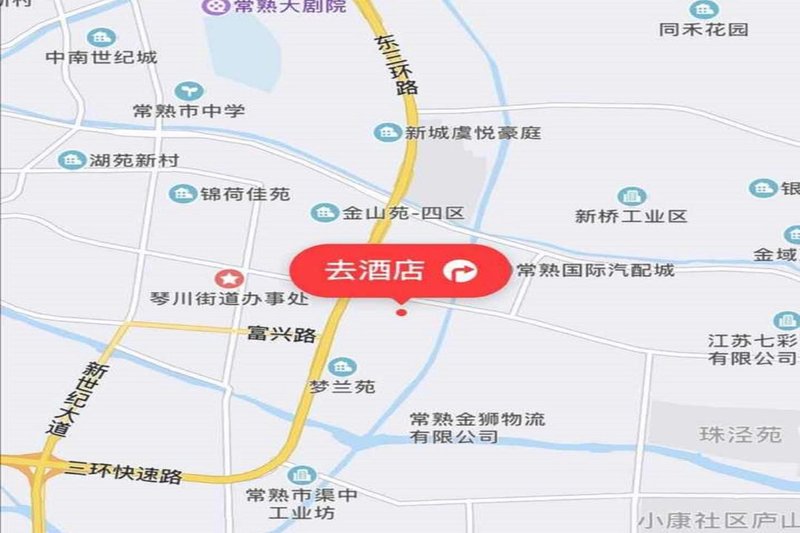Select the 新城虞悦豪庭 marker
This screenshot has height=533, width=800.
tap(387, 132)
